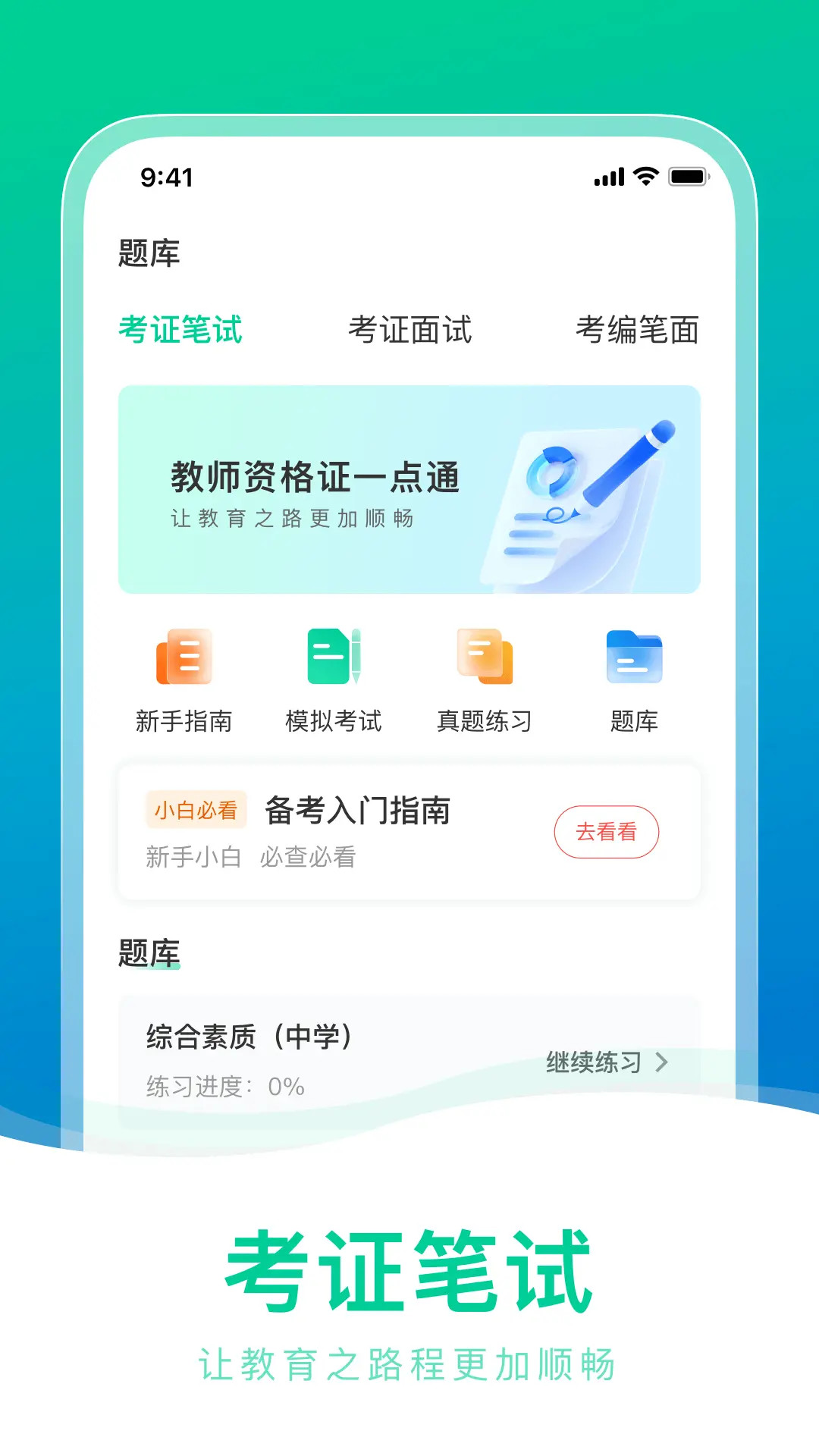Tap the 去看看 button
Screen dimensions: 819x1456
coord(607,832)
